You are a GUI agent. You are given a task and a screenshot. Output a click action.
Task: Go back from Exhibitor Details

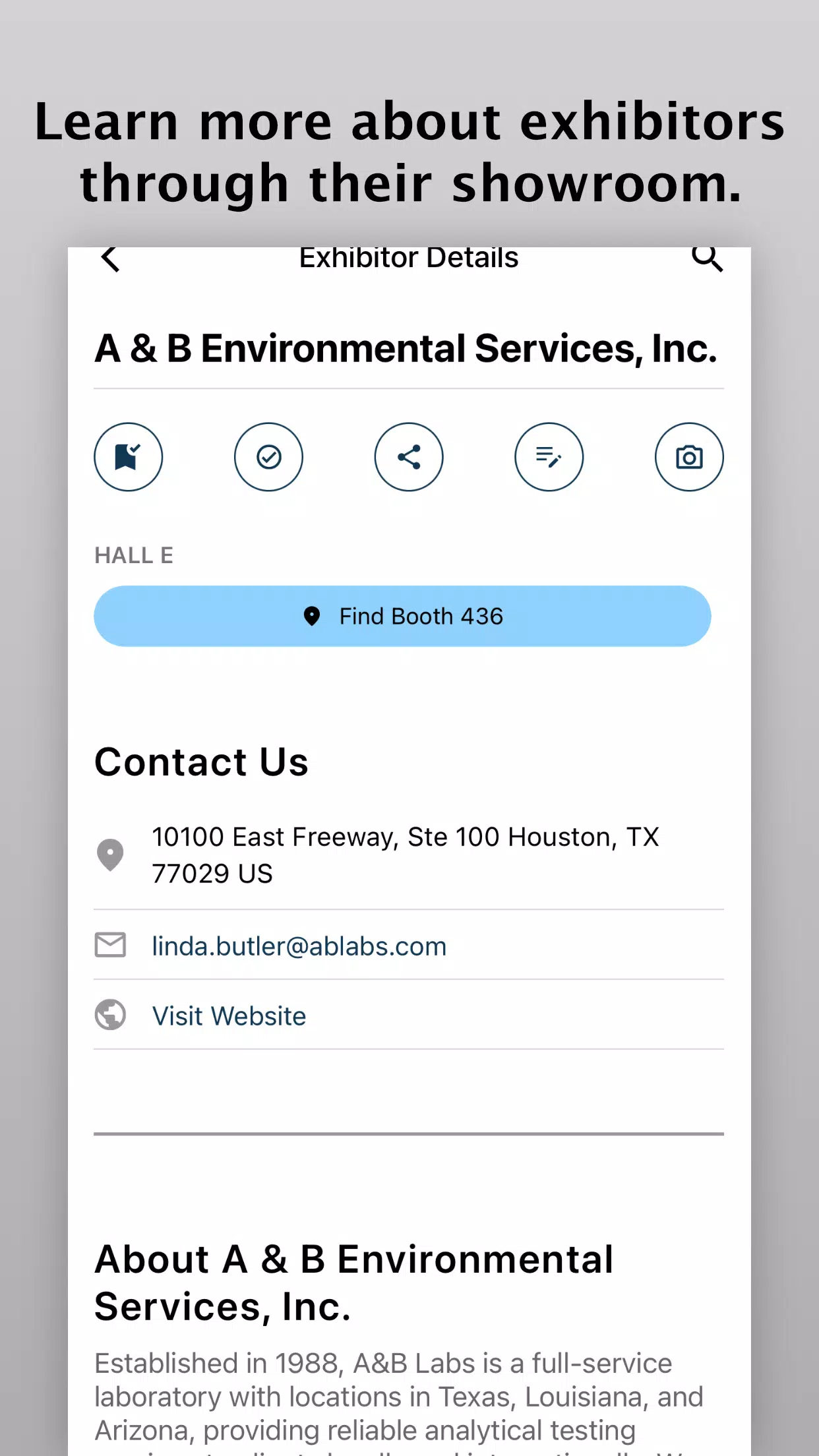tap(110, 258)
